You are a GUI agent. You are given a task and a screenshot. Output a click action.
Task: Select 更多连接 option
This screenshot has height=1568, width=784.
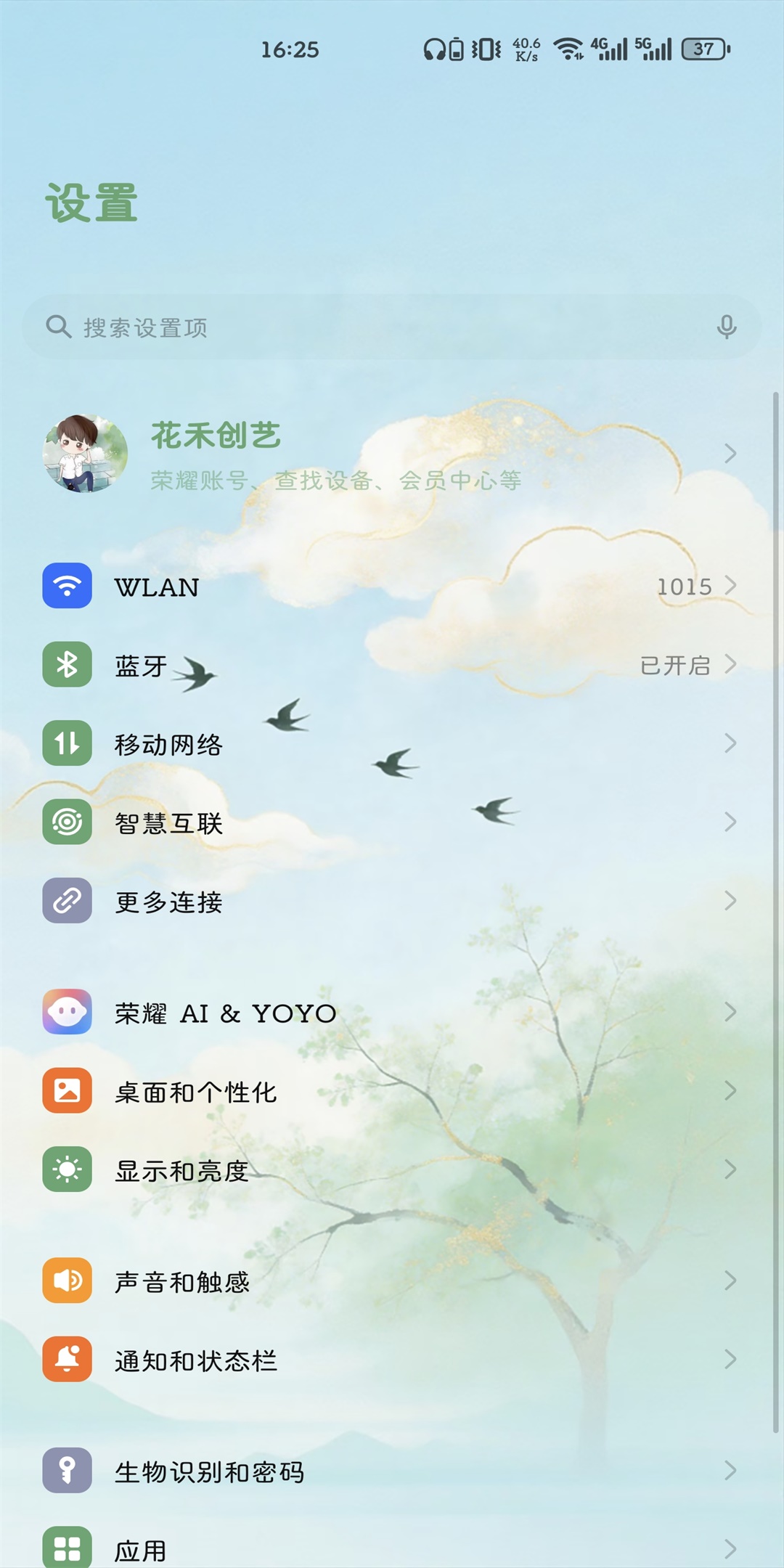coord(392,901)
